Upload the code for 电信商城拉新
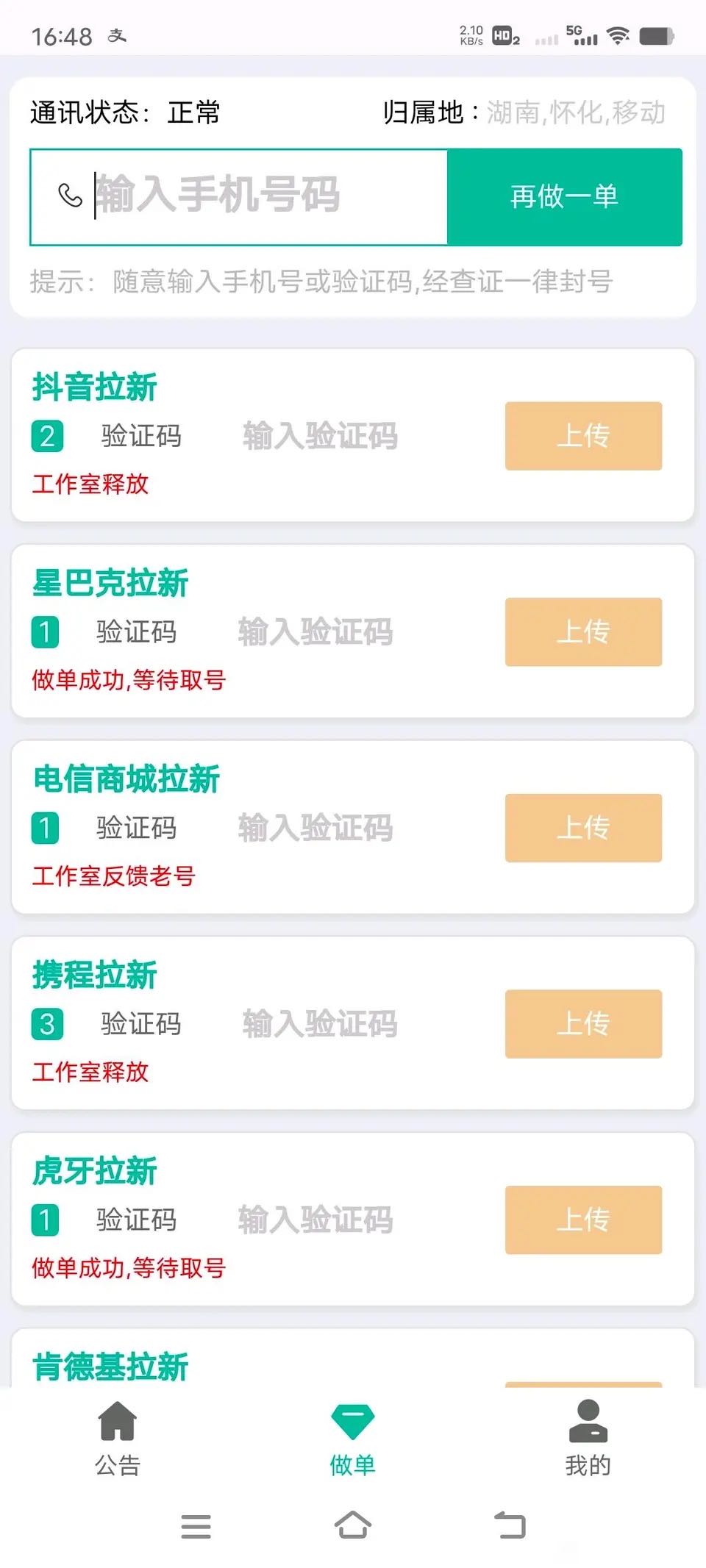Screen dimensions: 706x1568 (583, 828)
